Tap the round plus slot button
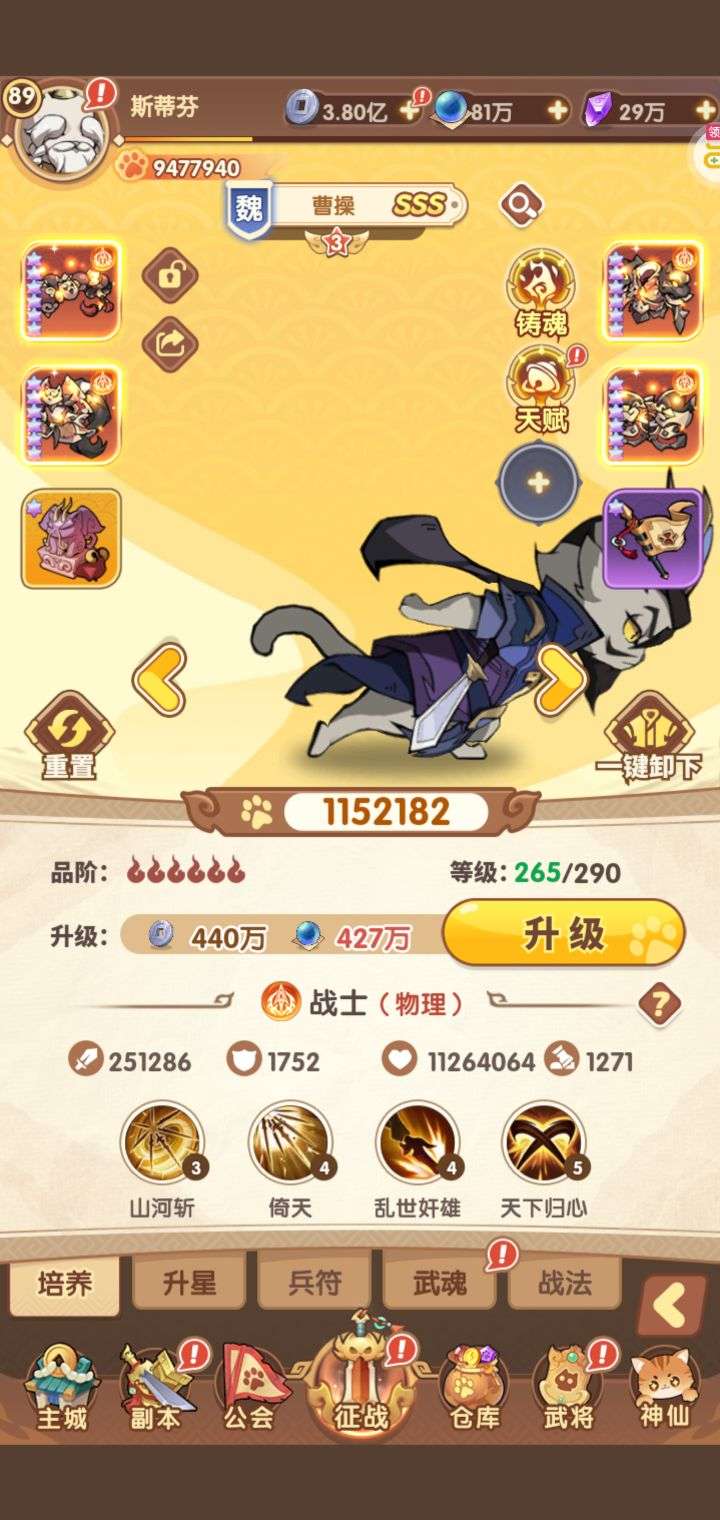 click(539, 484)
